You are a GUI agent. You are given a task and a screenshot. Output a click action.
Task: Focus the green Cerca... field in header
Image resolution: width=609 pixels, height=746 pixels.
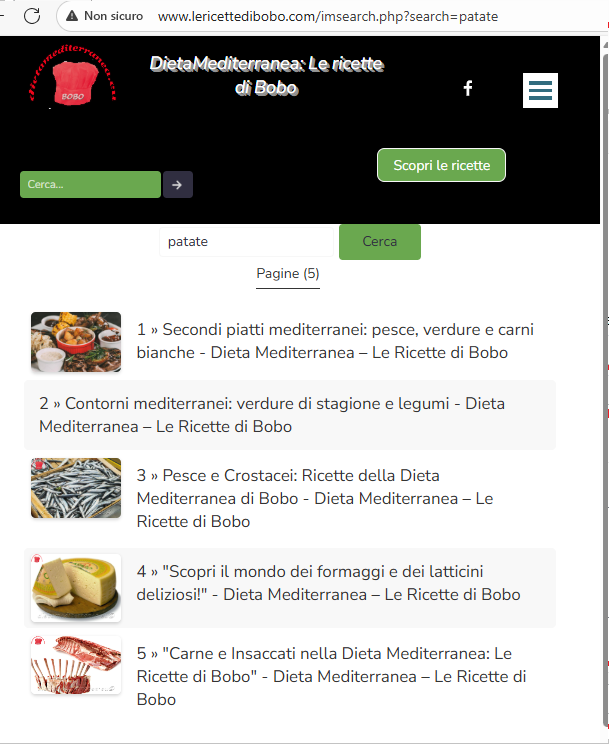[90, 184]
